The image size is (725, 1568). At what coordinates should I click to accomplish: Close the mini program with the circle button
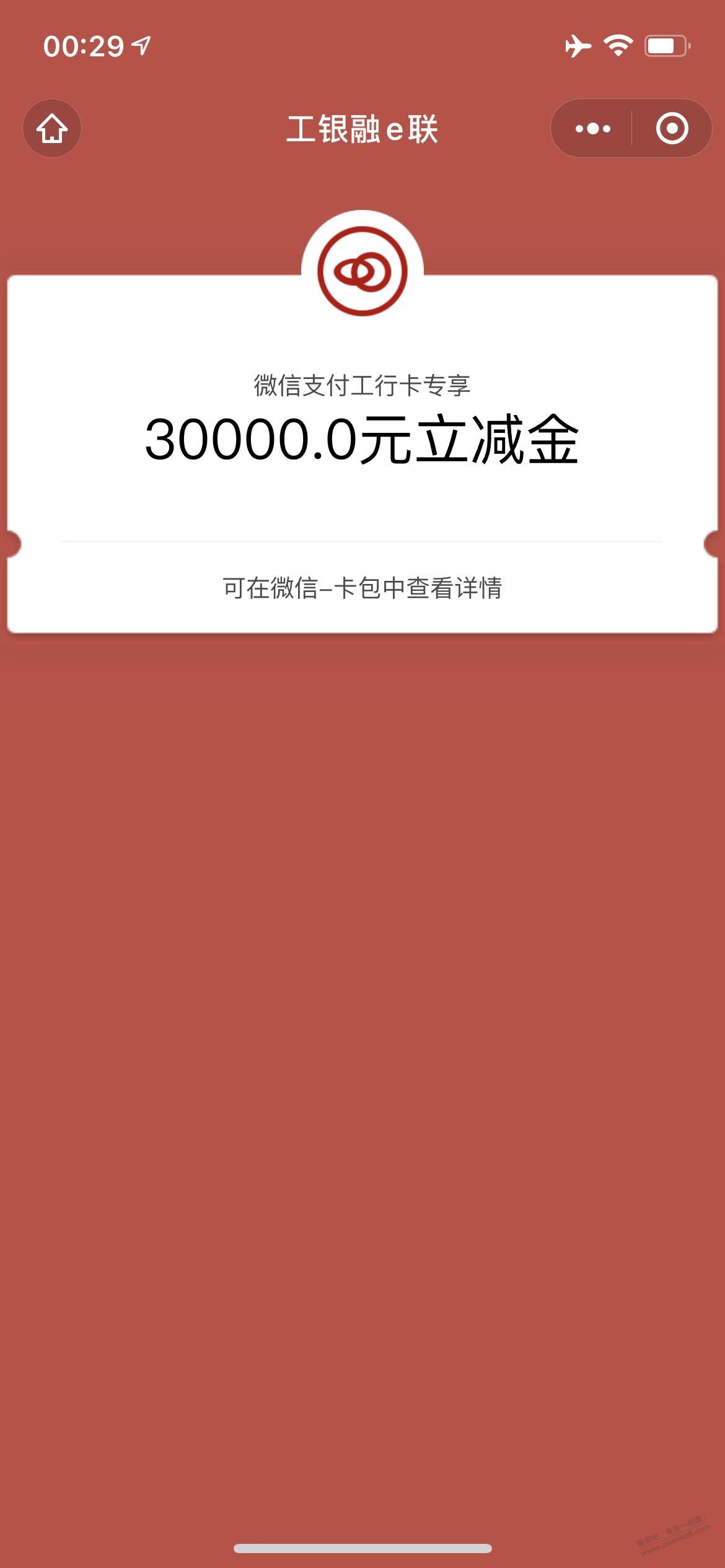pyautogui.click(x=672, y=128)
